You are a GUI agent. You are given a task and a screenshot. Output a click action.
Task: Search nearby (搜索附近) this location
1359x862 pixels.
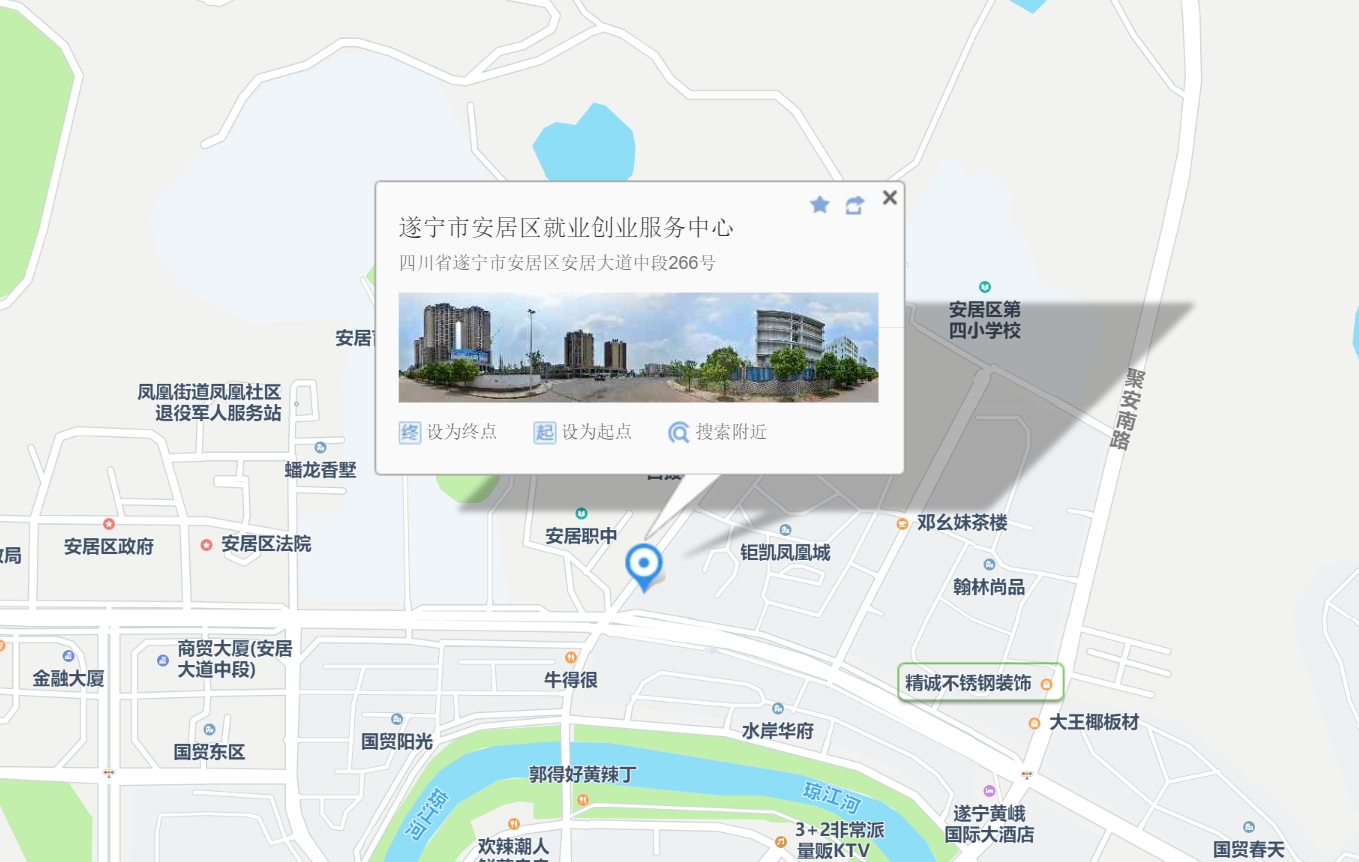click(718, 432)
